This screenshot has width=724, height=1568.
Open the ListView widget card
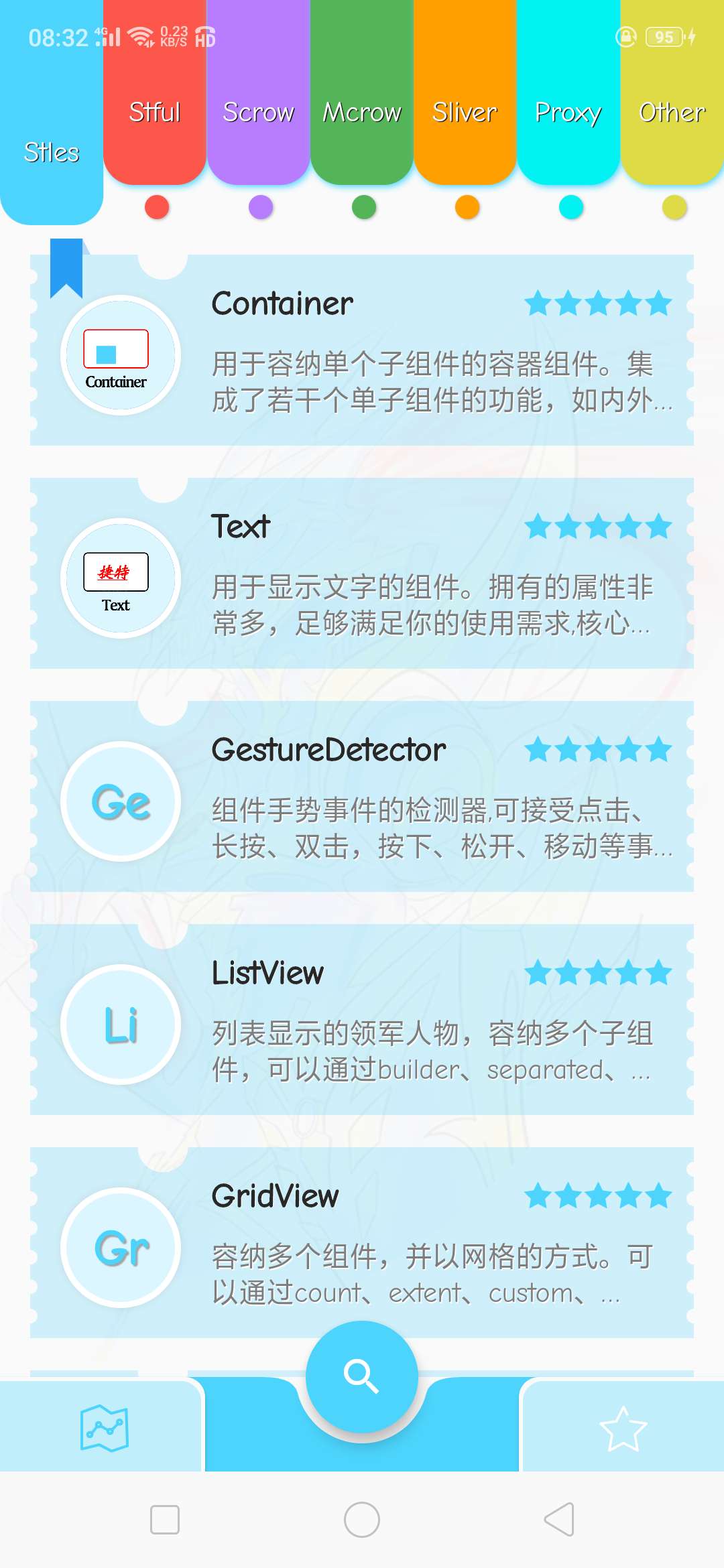[x=362, y=1019]
